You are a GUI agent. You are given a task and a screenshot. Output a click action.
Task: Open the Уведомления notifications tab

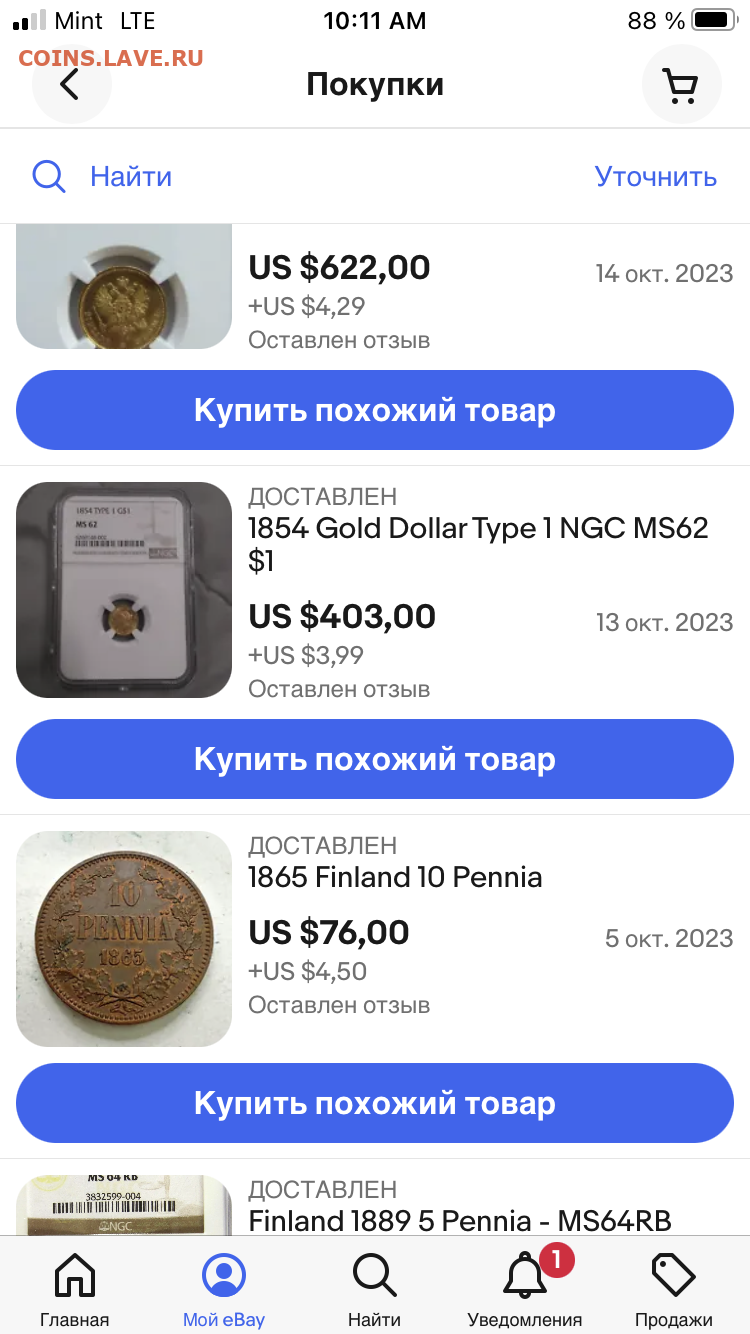point(525,1290)
